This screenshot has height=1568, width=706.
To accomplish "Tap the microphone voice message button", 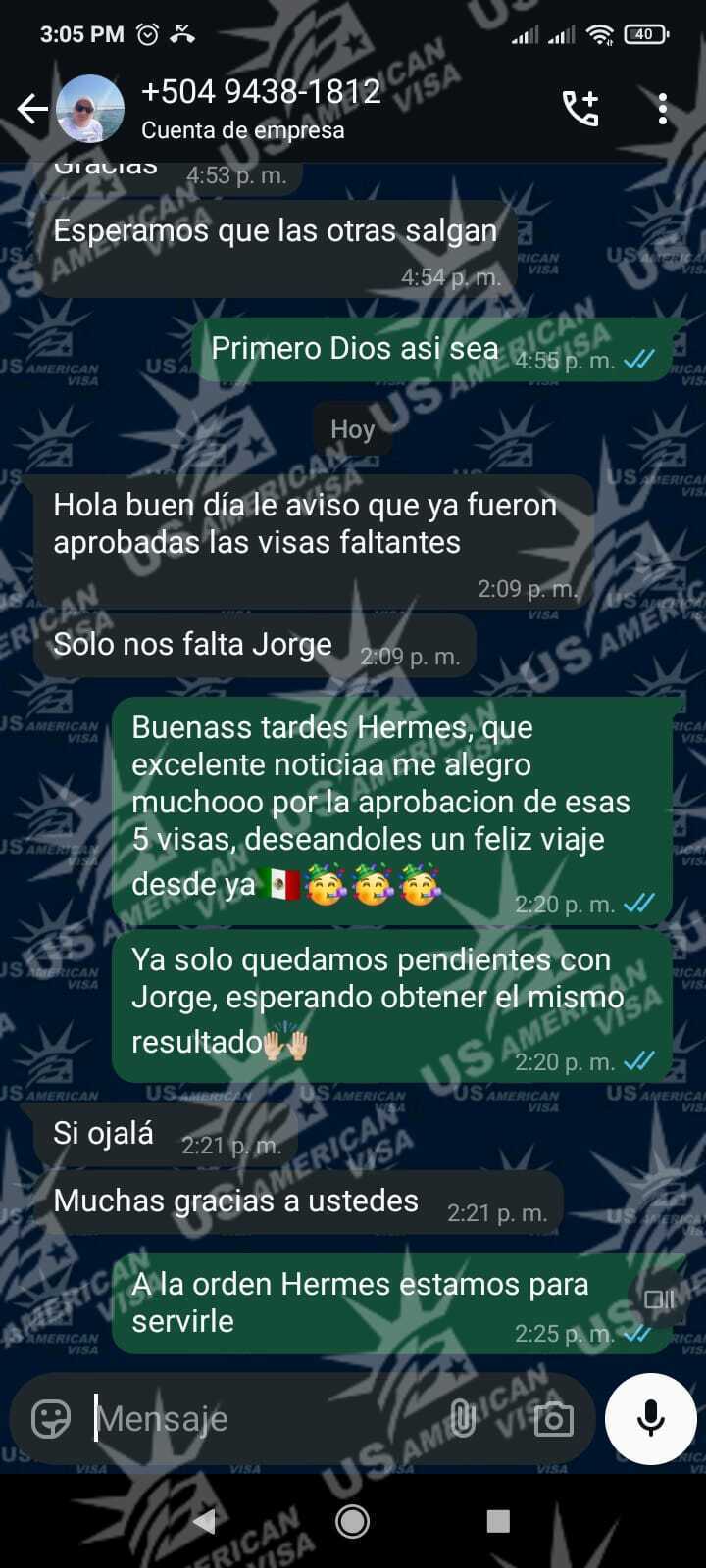I will [x=651, y=1418].
